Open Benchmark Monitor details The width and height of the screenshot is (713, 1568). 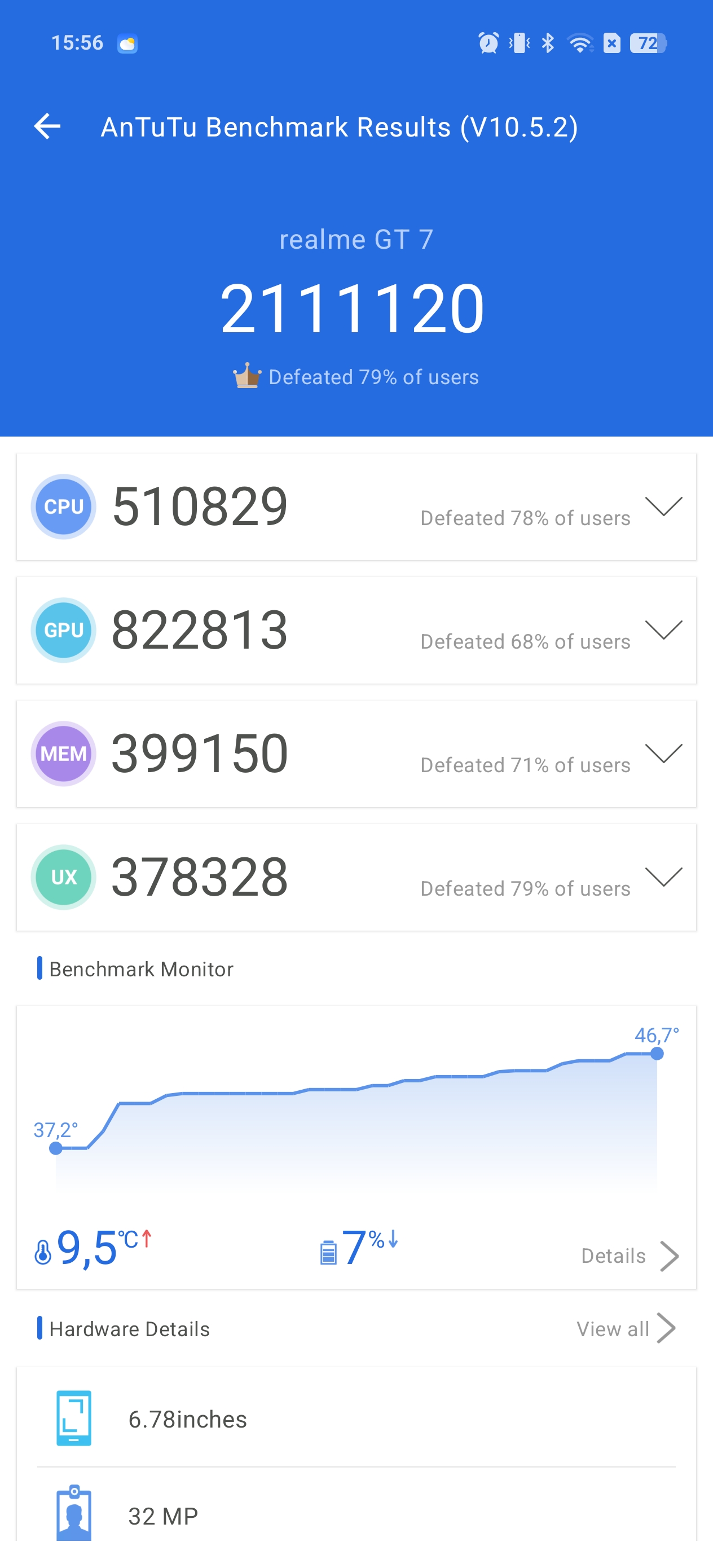click(x=630, y=1256)
